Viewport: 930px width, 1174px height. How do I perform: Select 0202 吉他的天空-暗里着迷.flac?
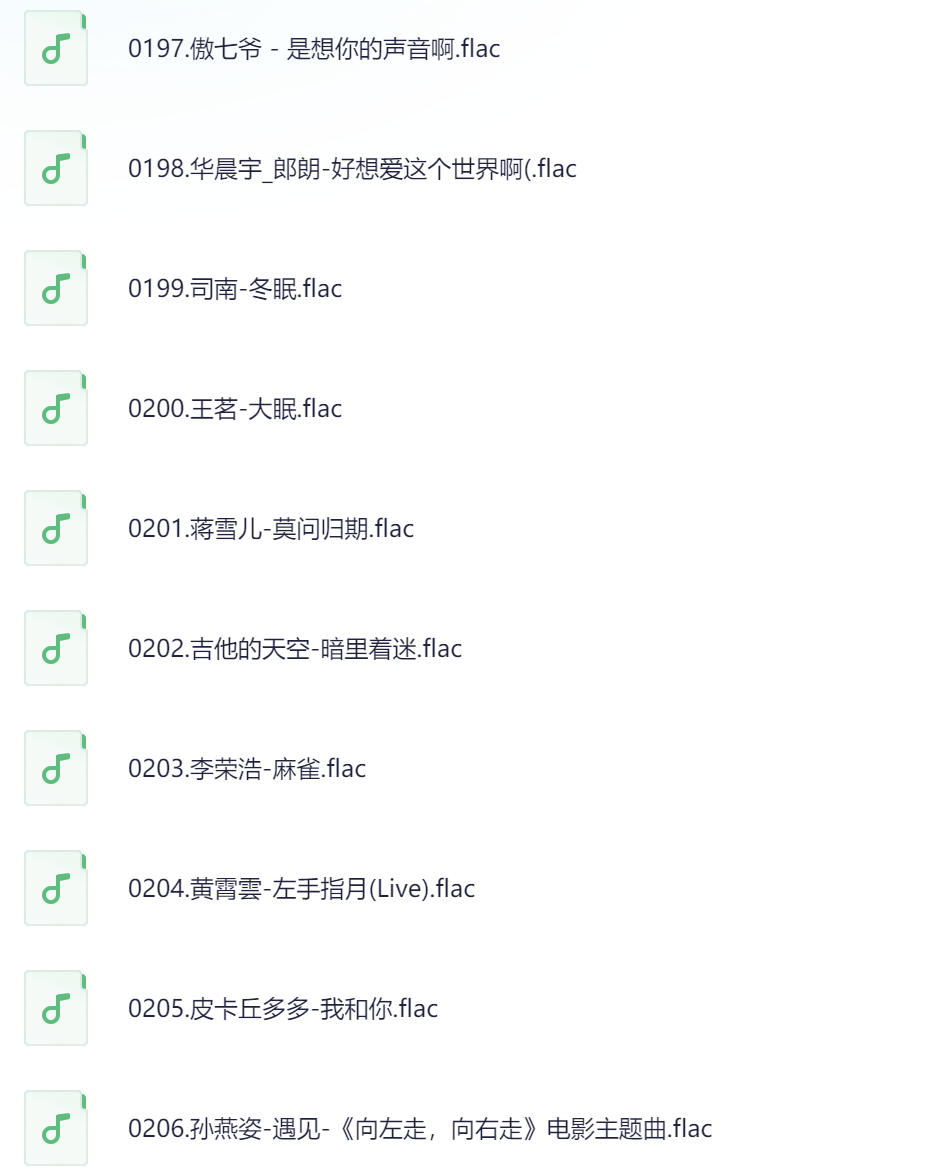295,649
